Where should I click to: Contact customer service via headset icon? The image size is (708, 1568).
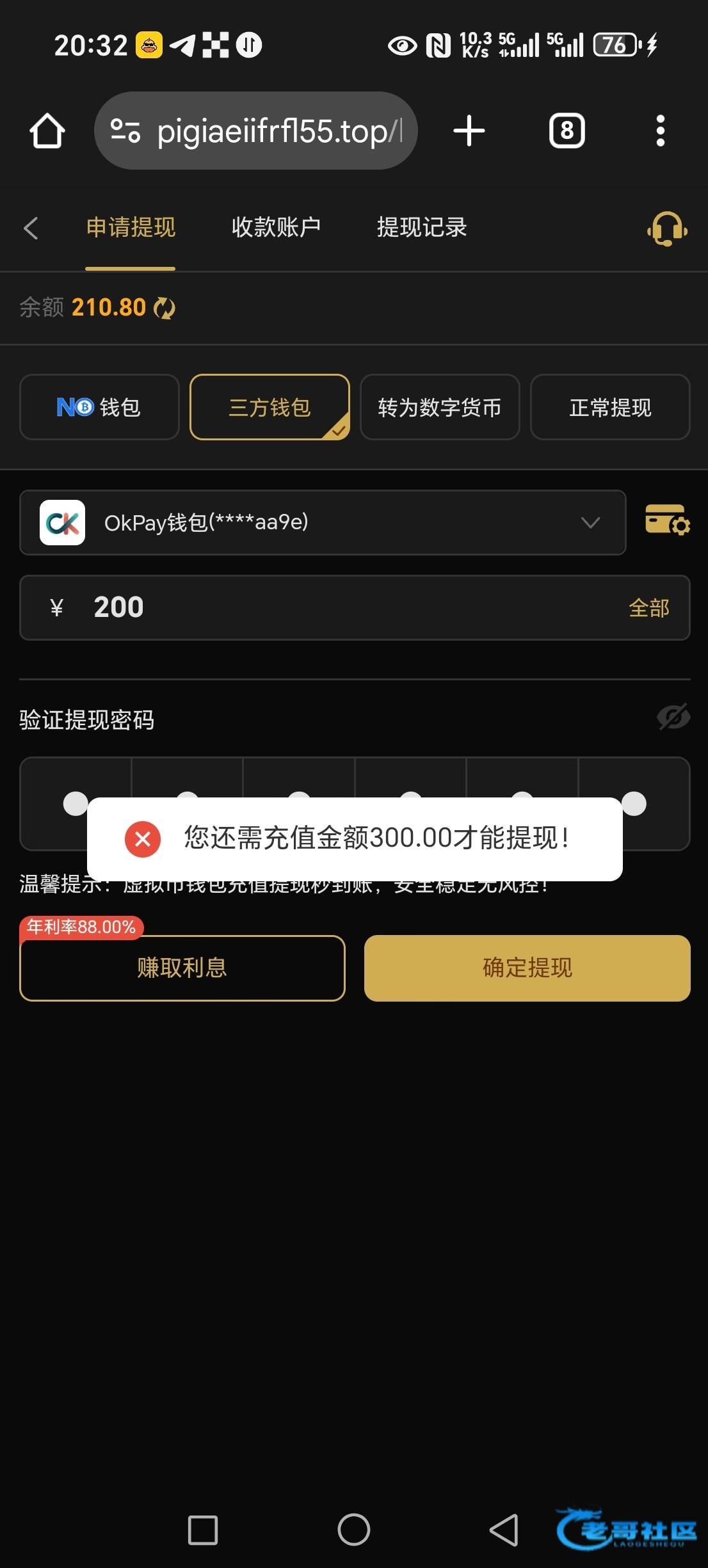[667, 228]
